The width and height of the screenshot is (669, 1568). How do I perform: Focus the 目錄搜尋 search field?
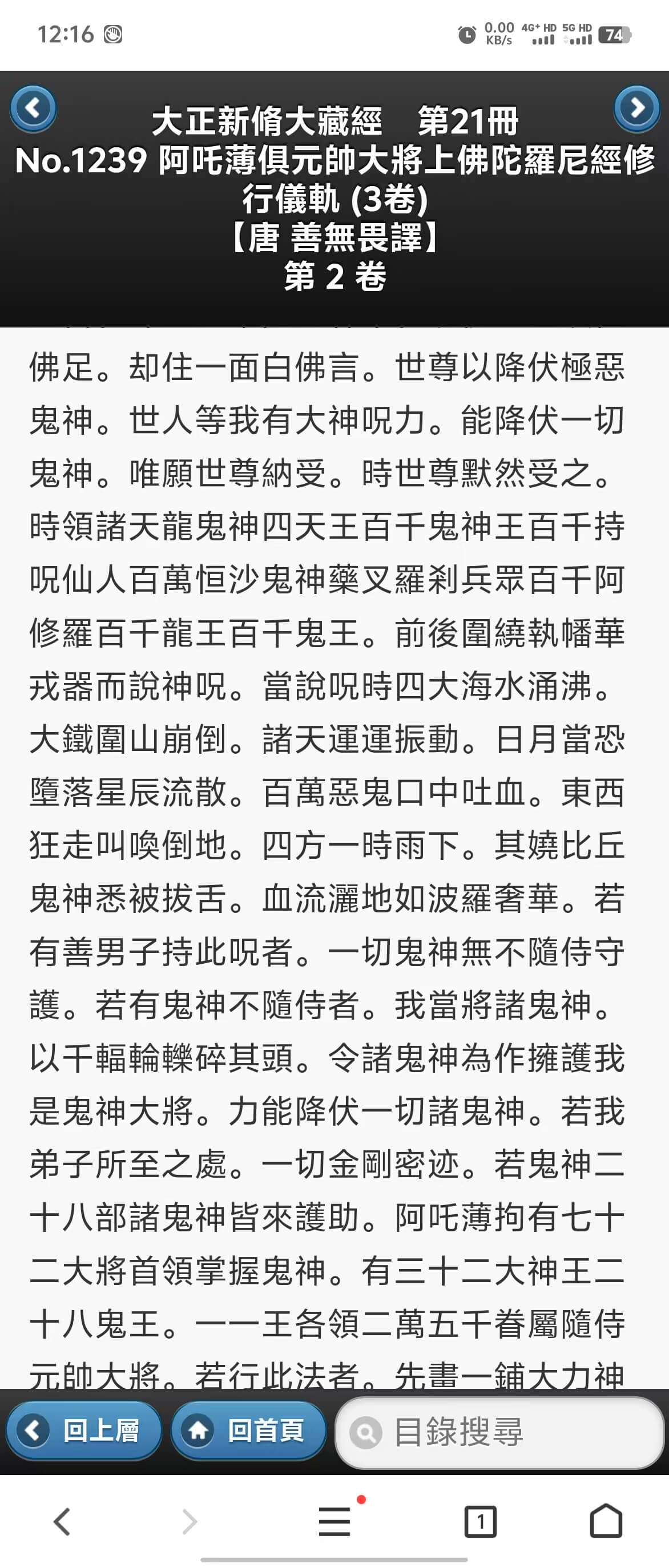tap(499, 1432)
